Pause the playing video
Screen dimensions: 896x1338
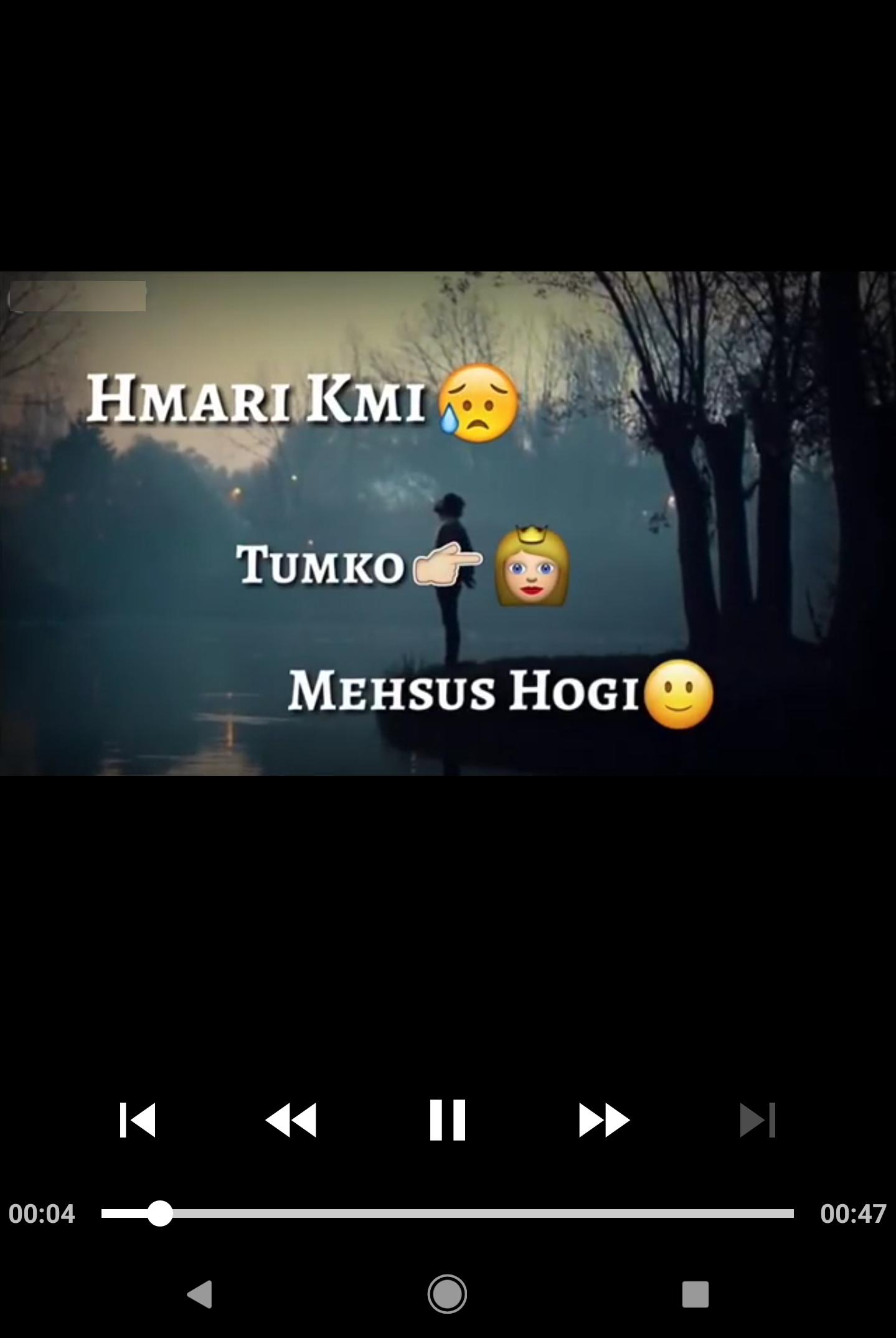coord(447,1120)
